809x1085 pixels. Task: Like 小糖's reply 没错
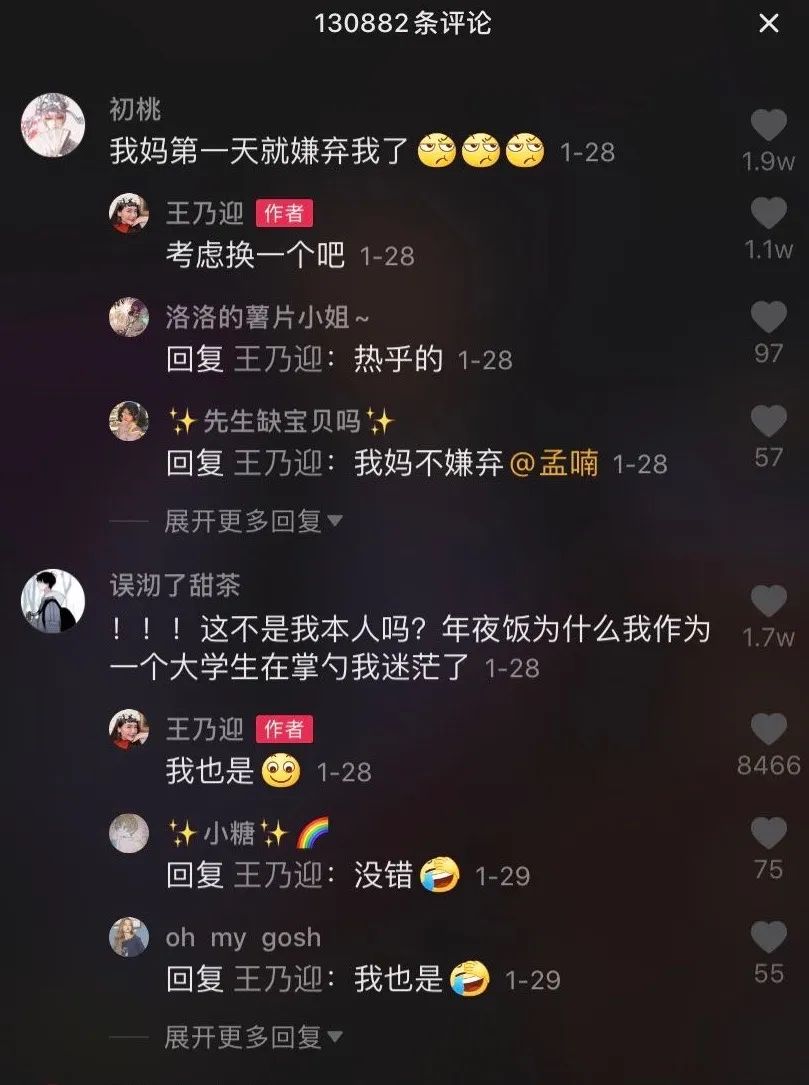point(768,833)
